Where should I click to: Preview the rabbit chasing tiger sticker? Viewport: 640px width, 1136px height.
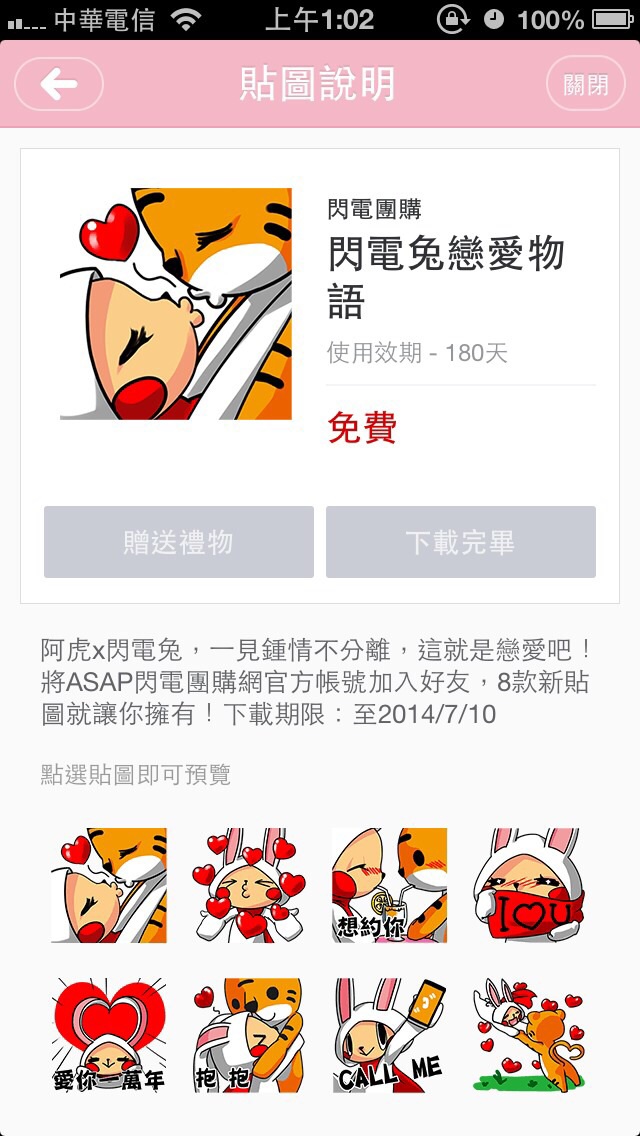tap(529, 1035)
